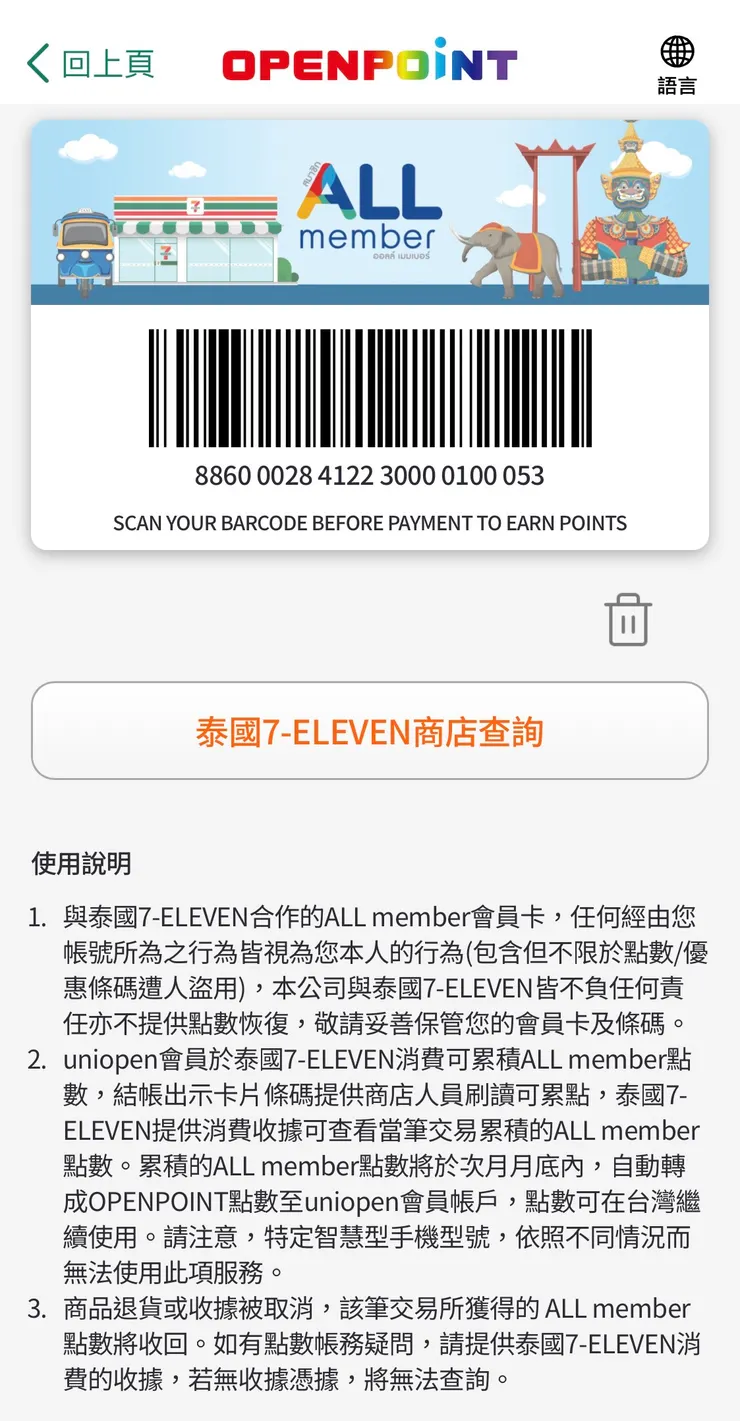Tap the back chevron arrow icon
740x1421 pixels.
pos(36,62)
